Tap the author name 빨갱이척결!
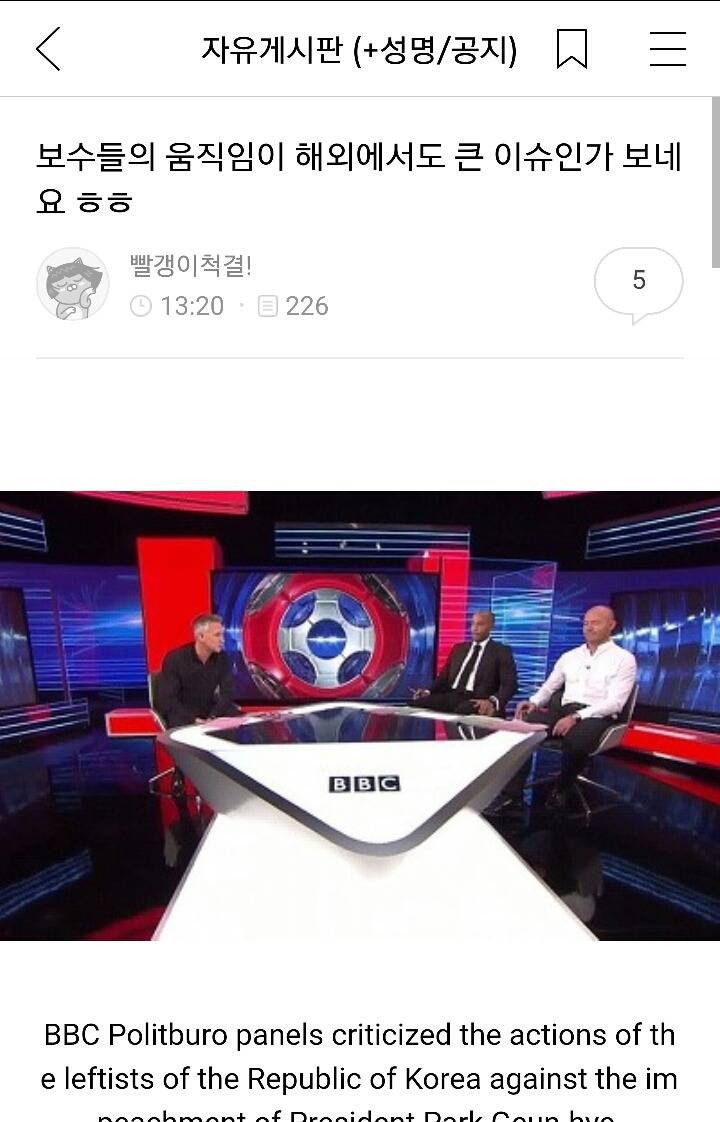This screenshot has height=1122, width=720. tap(190, 266)
